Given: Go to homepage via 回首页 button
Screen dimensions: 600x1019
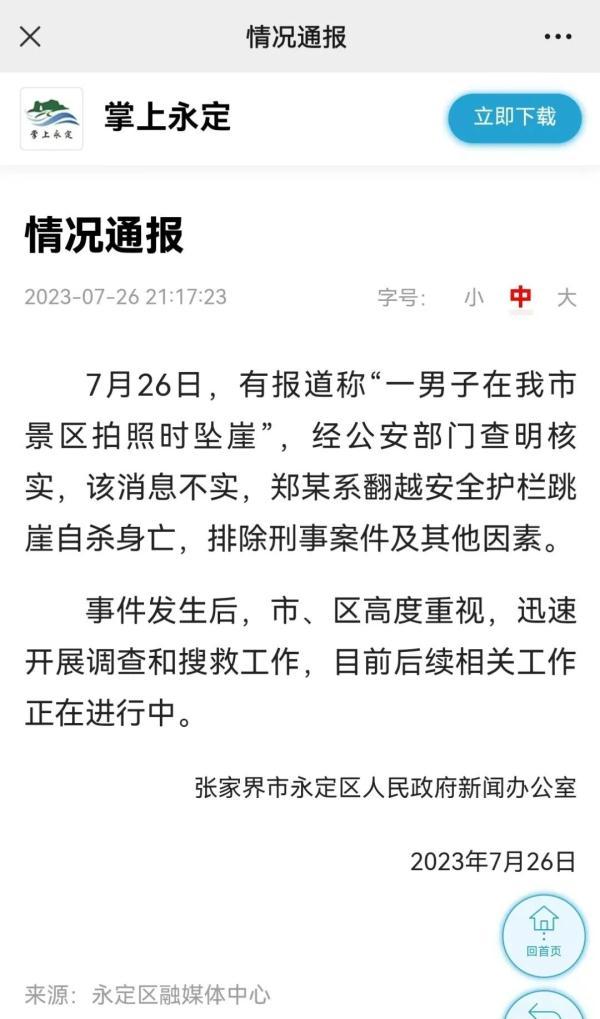Looking at the screenshot, I should [543, 934].
